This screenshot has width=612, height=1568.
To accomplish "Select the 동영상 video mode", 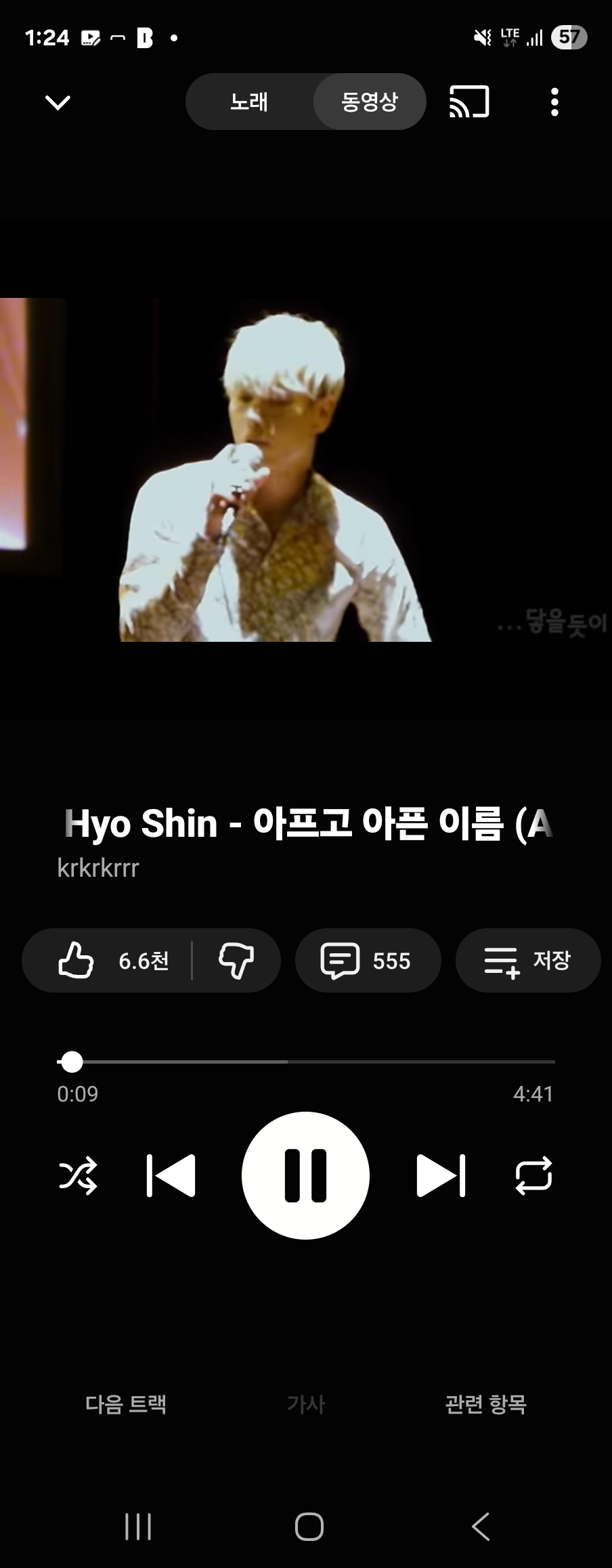I will [370, 102].
